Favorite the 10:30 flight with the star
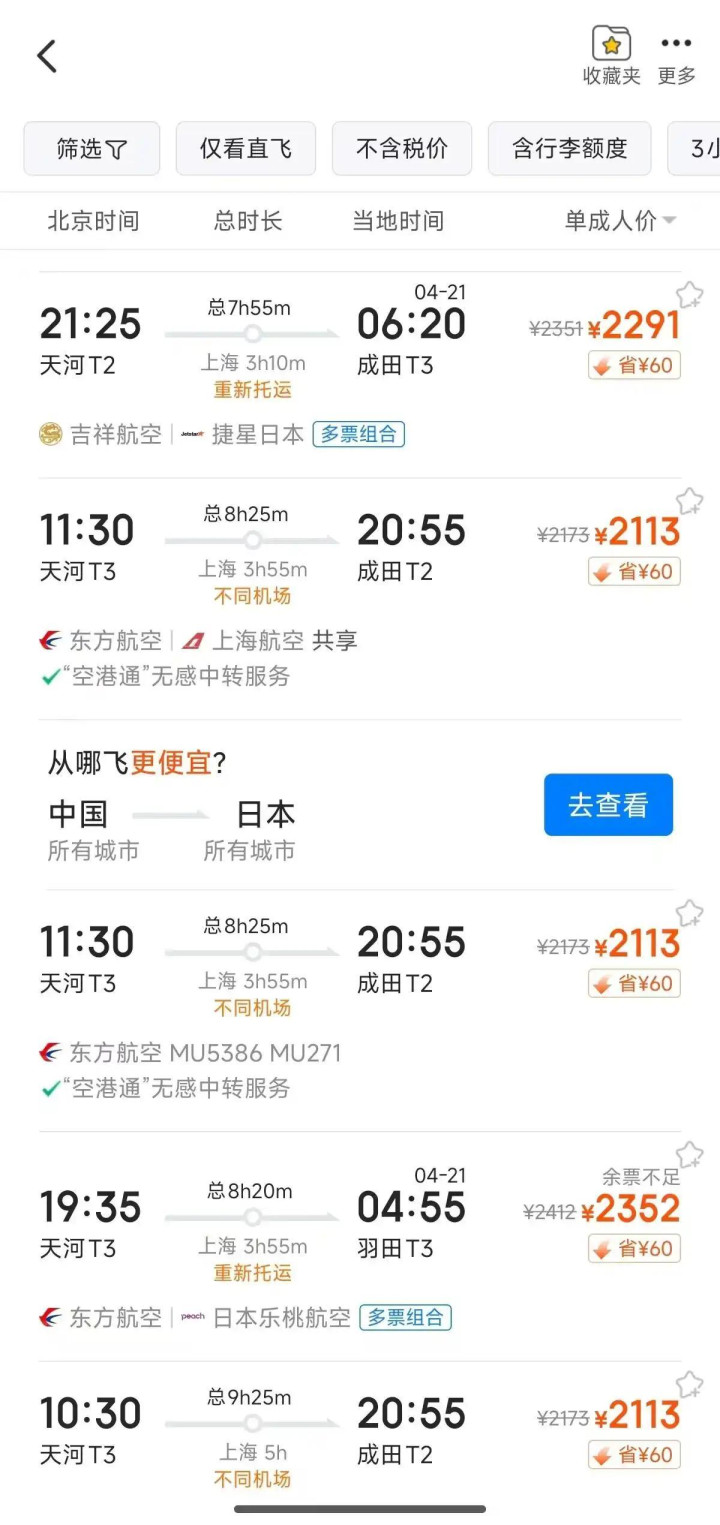This screenshot has width=720, height=1525. [x=689, y=1384]
